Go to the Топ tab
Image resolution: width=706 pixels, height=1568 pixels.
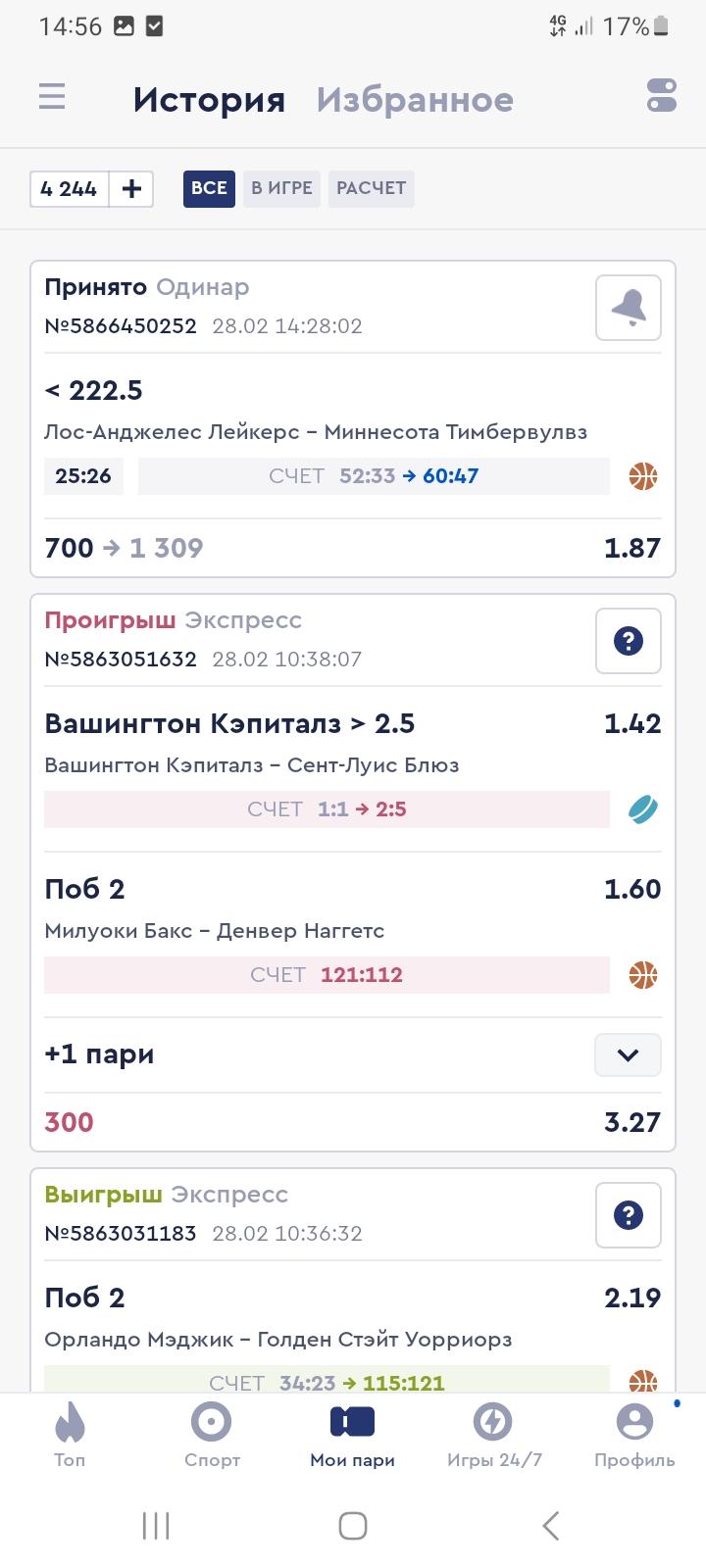[x=70, y=1434]
